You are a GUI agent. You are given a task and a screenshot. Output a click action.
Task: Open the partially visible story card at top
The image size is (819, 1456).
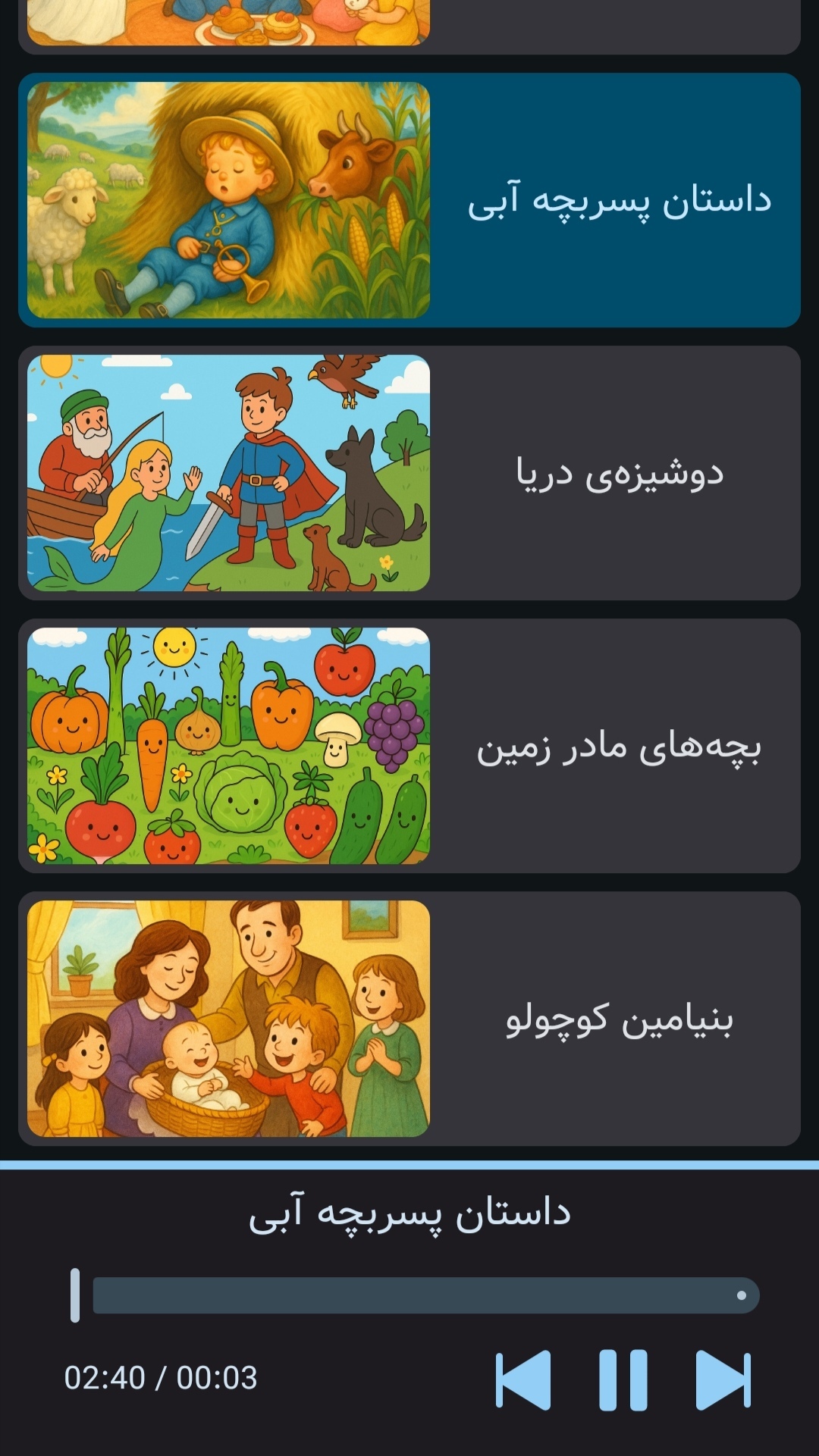409,24
